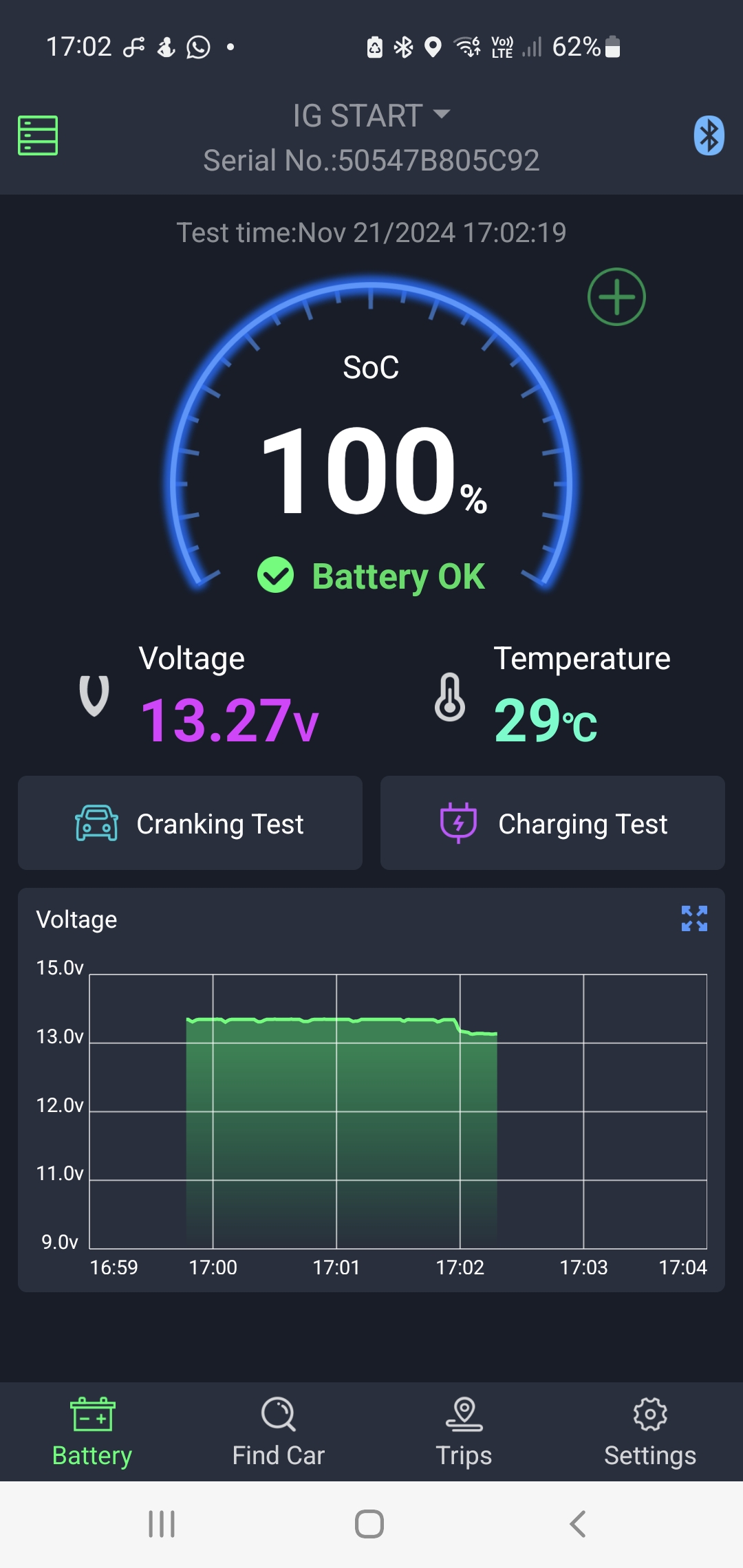Switch to the Find Car tab

point(278,1432)
